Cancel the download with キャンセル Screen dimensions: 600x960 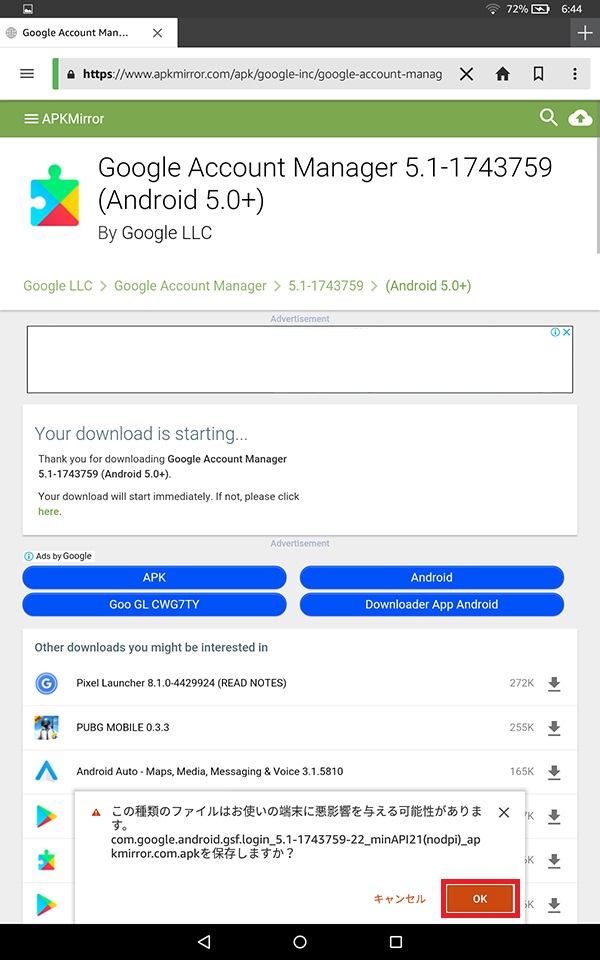[x=399, y=899]
